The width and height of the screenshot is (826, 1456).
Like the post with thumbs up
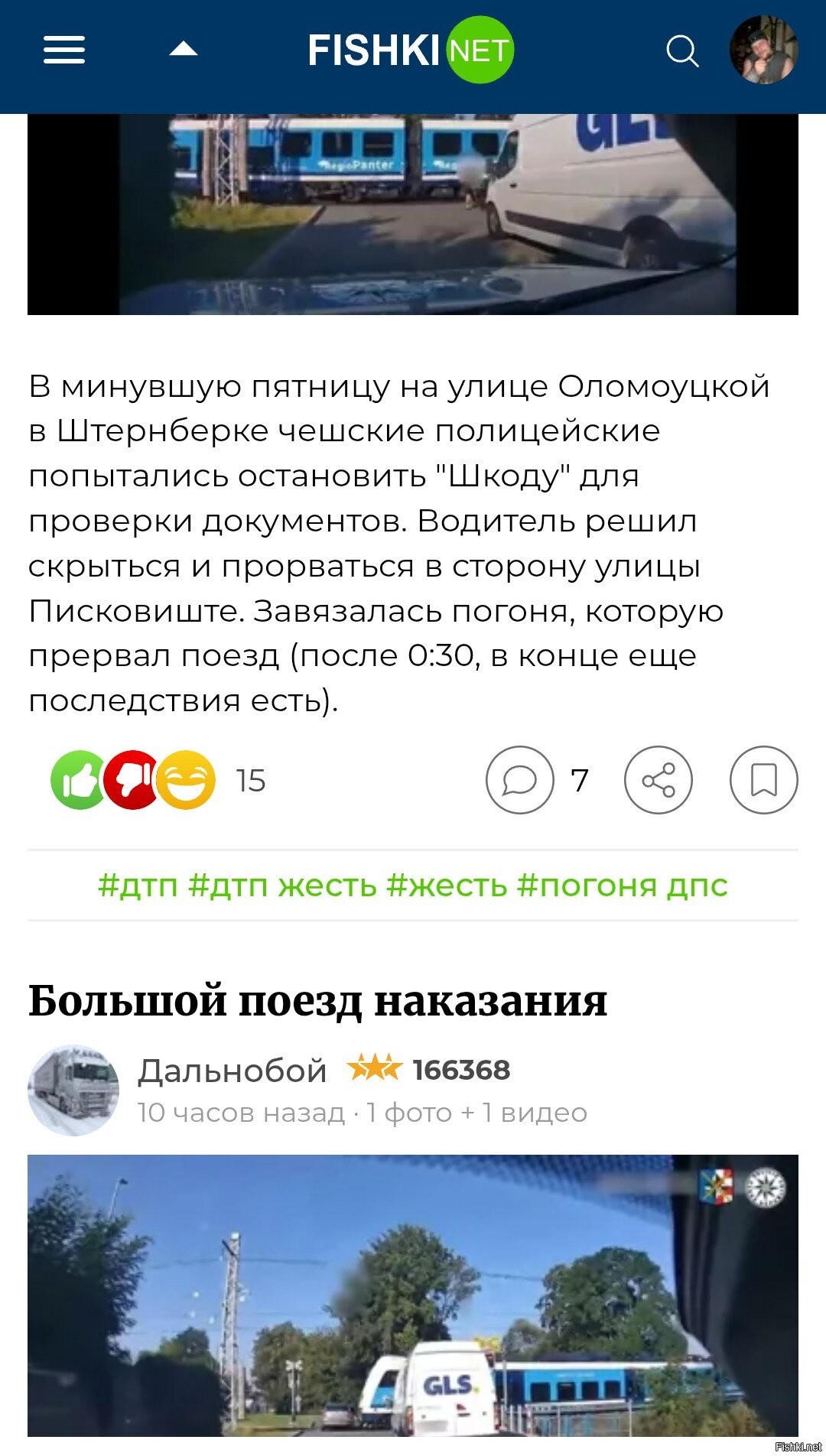coord(78,780)
